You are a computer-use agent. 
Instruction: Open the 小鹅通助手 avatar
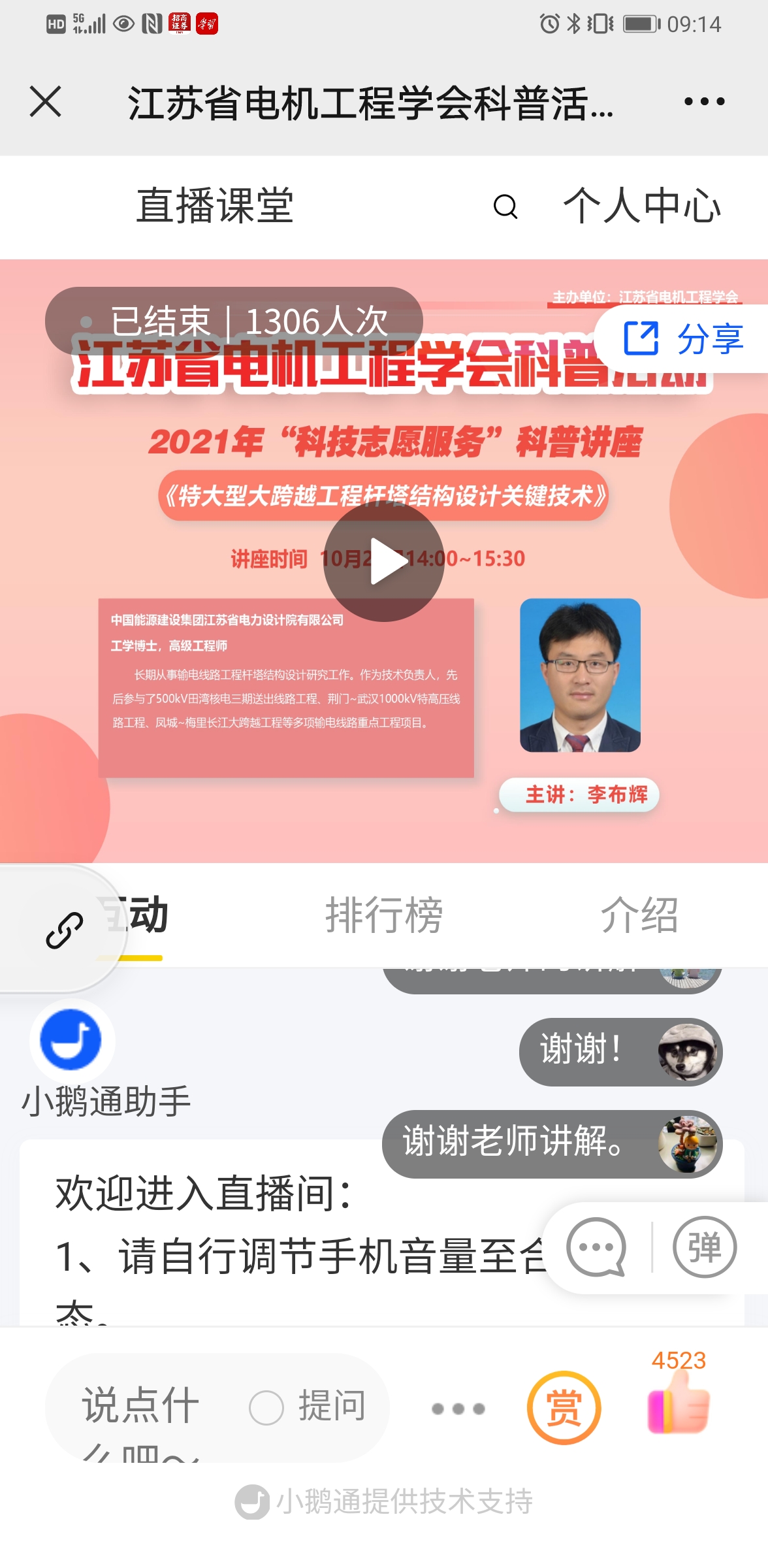point(71,1039)
